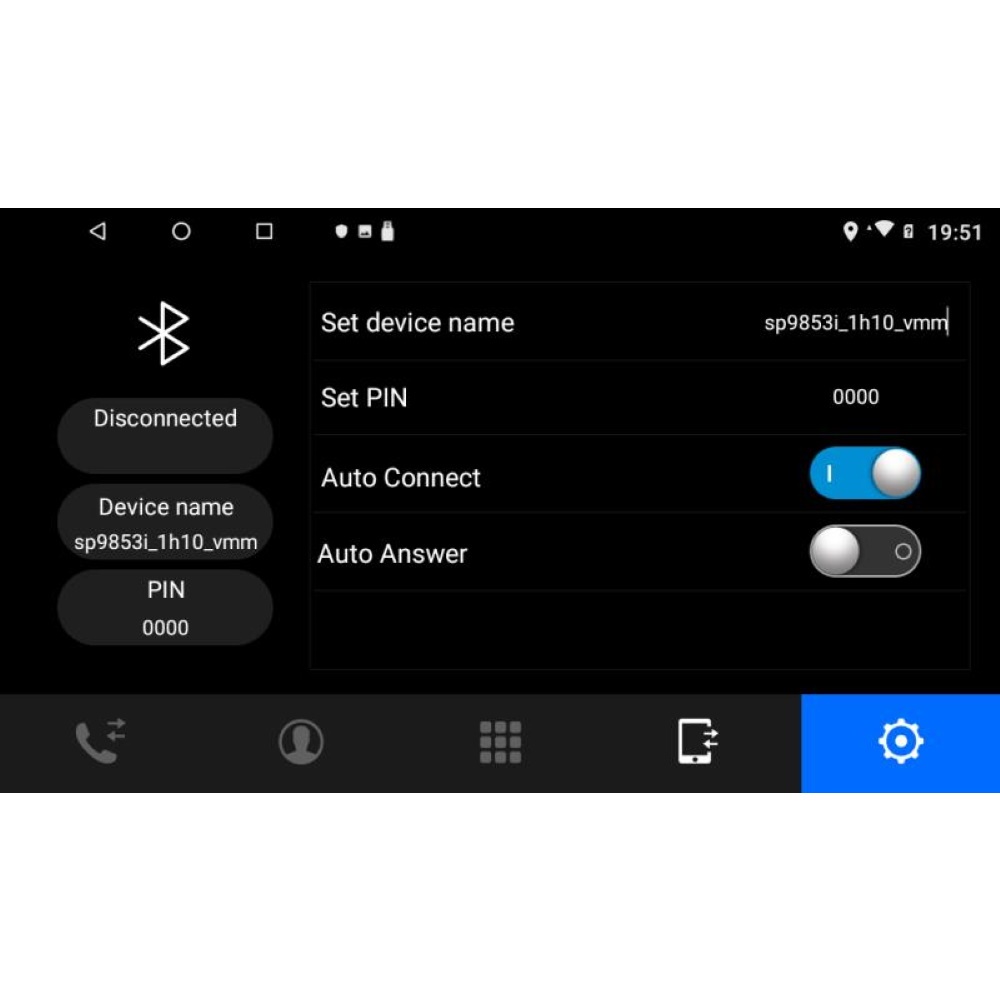Switch to the device pairing tab
Viewport: 1000px width, 1000px height.
698,742
